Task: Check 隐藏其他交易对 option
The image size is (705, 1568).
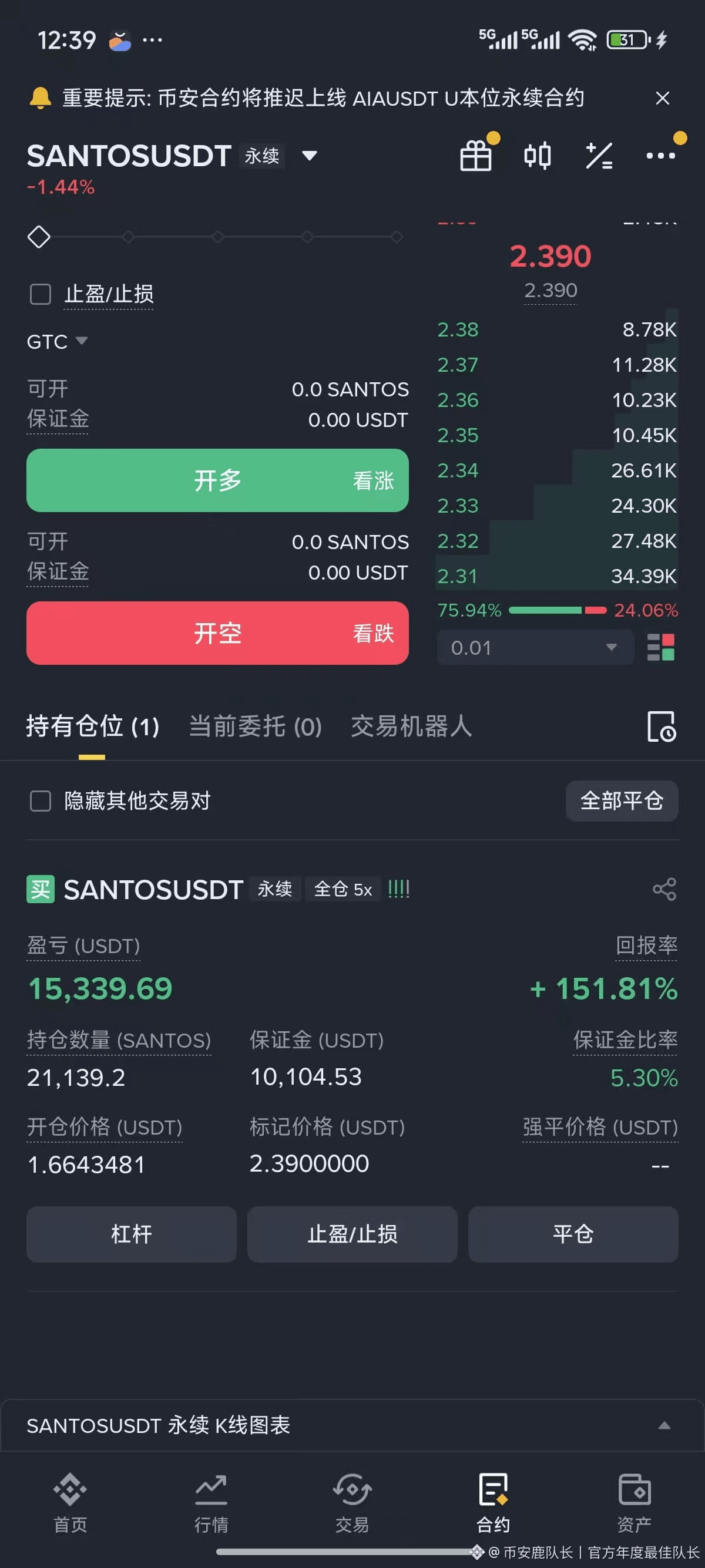Action: (x=40, y=801)
